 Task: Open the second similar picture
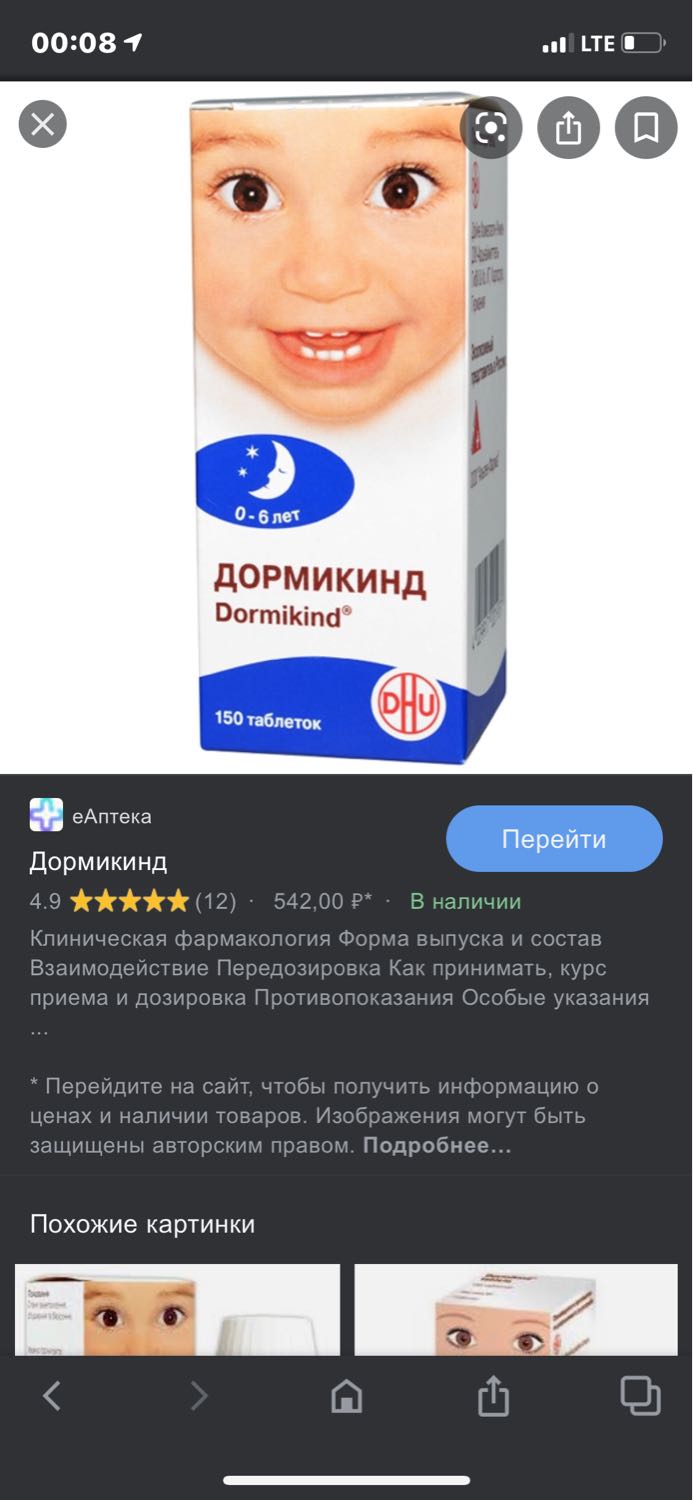click(516, 1310)
